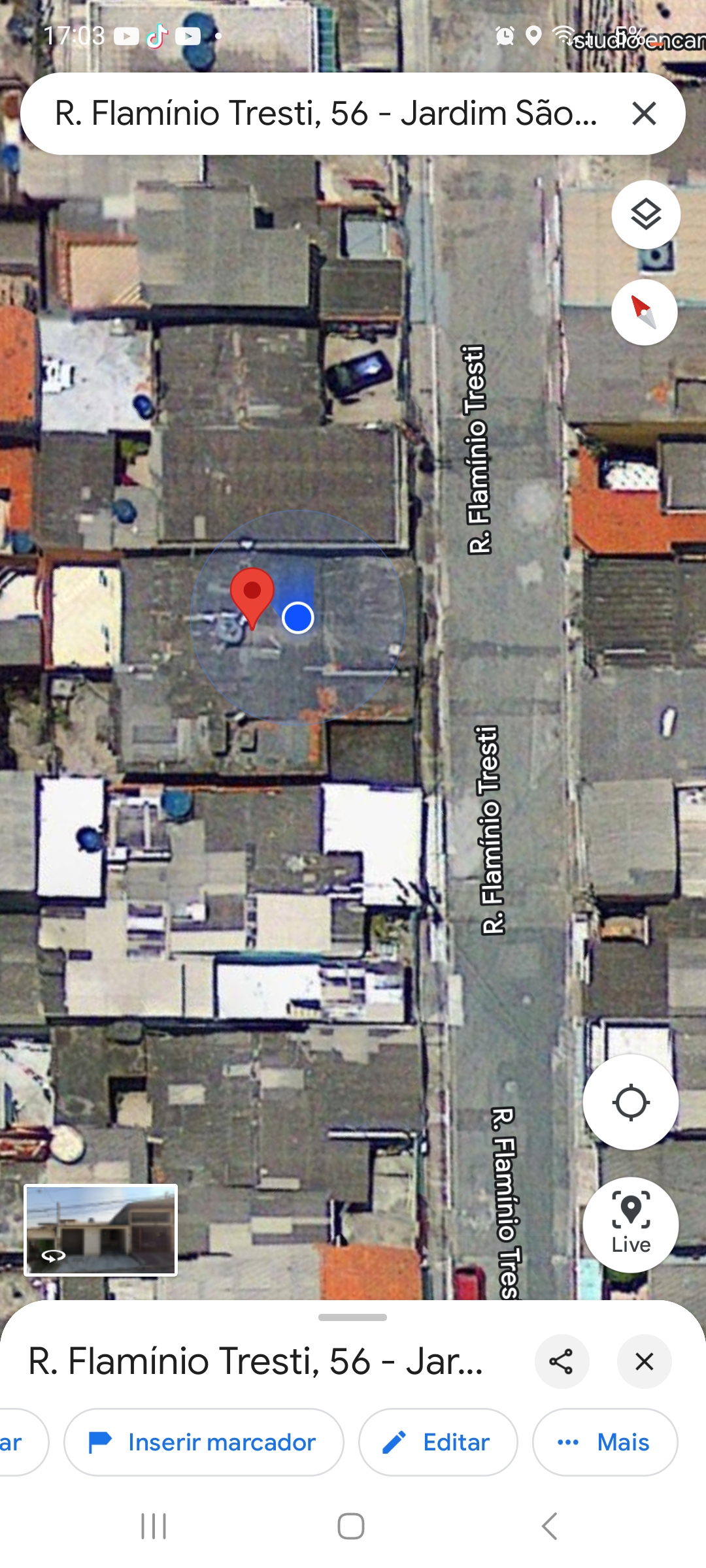
Task: Open Live View navigation
Action: pos(630,1224)
